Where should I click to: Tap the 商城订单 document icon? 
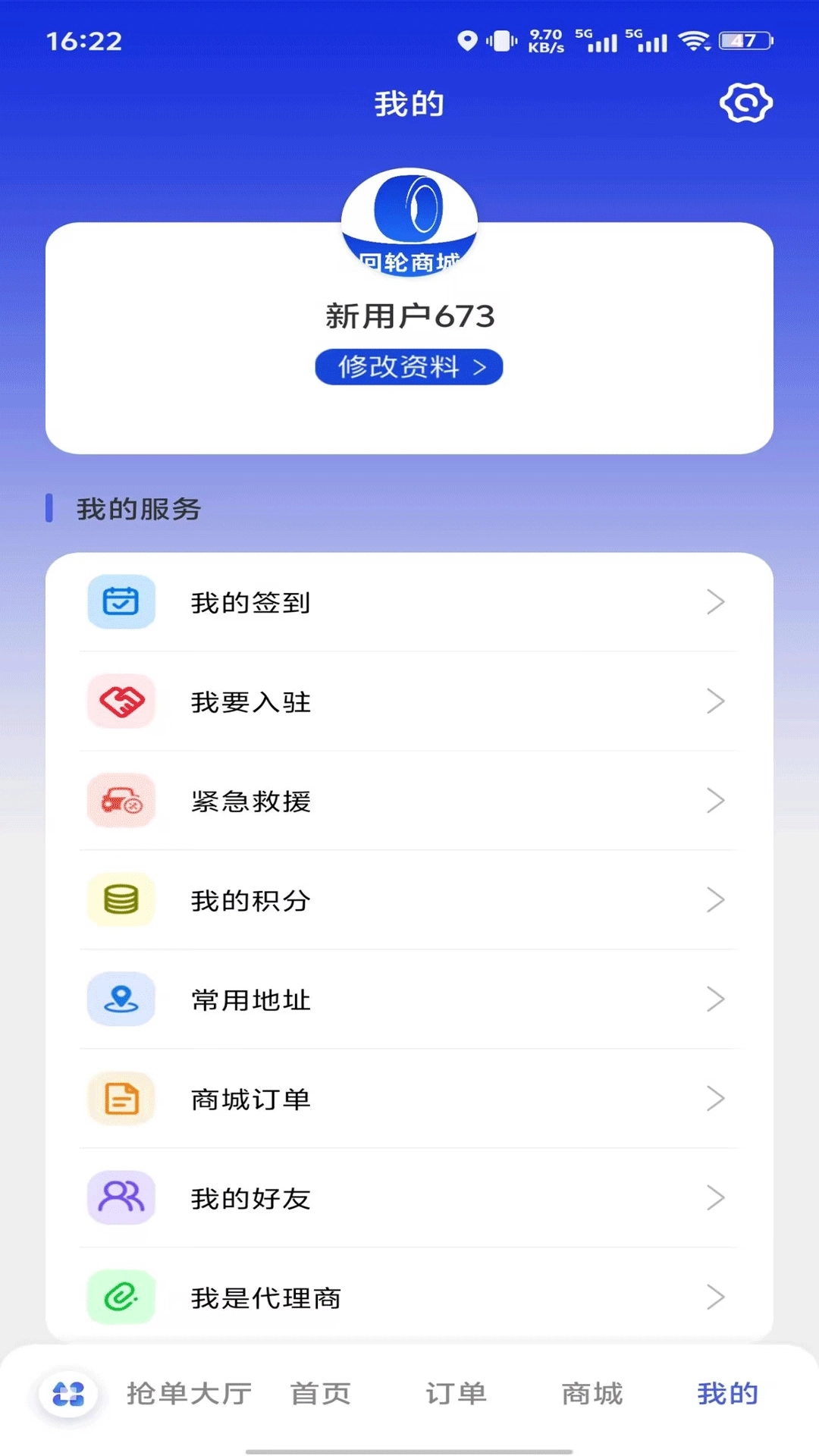tap(121, 1099)
